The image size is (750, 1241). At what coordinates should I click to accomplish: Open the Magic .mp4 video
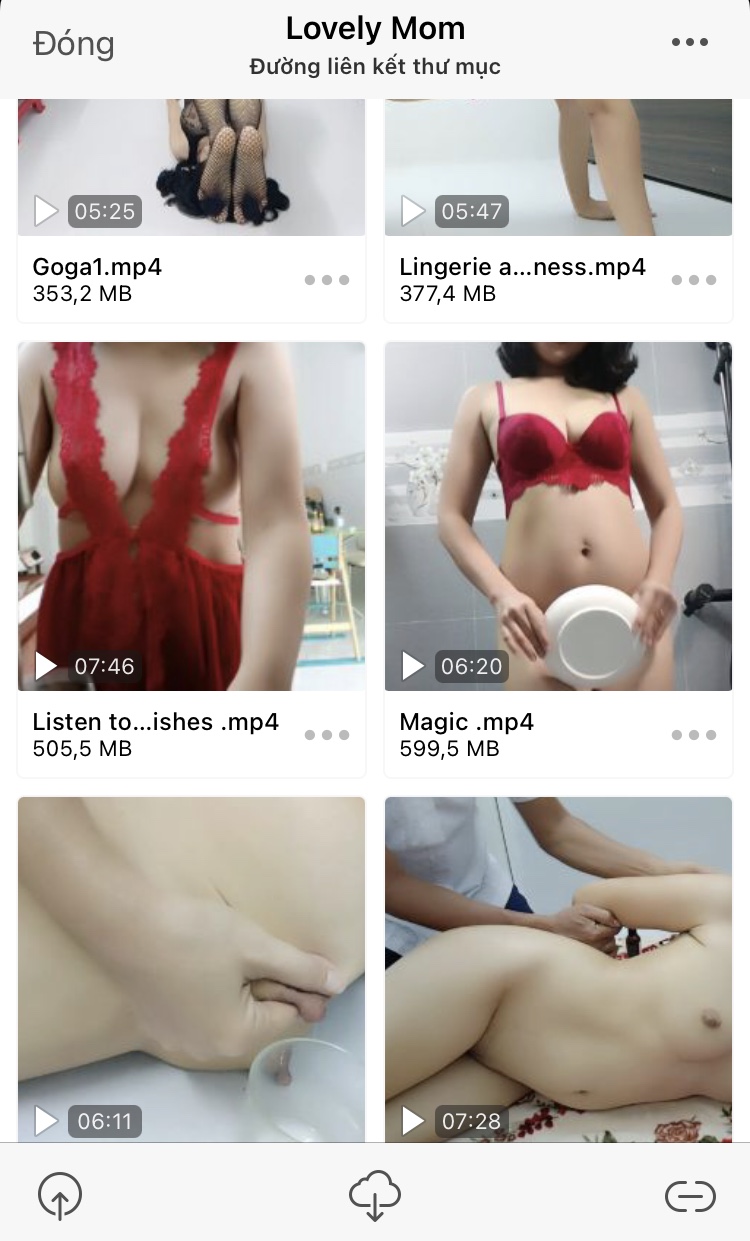558,516
